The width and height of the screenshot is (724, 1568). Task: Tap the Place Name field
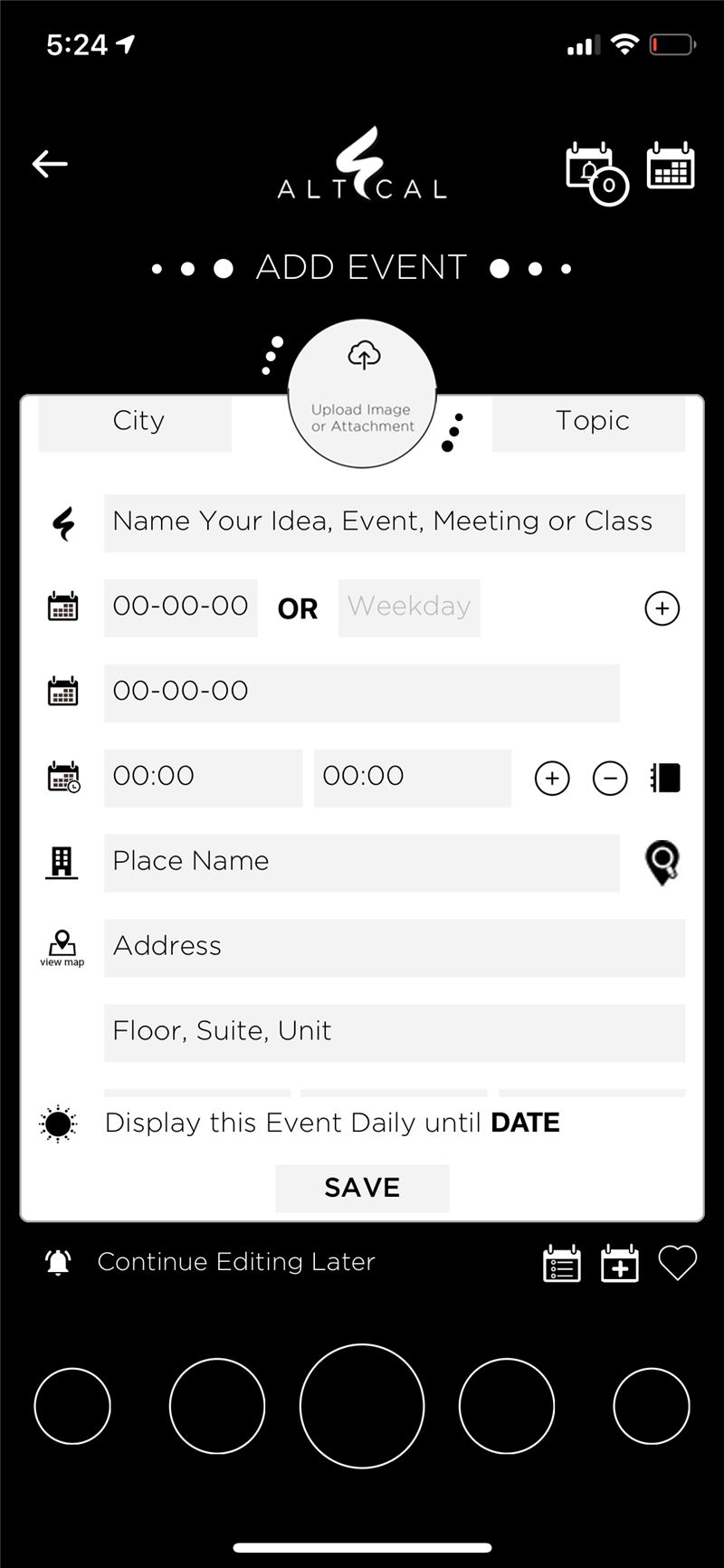point(362,863)
